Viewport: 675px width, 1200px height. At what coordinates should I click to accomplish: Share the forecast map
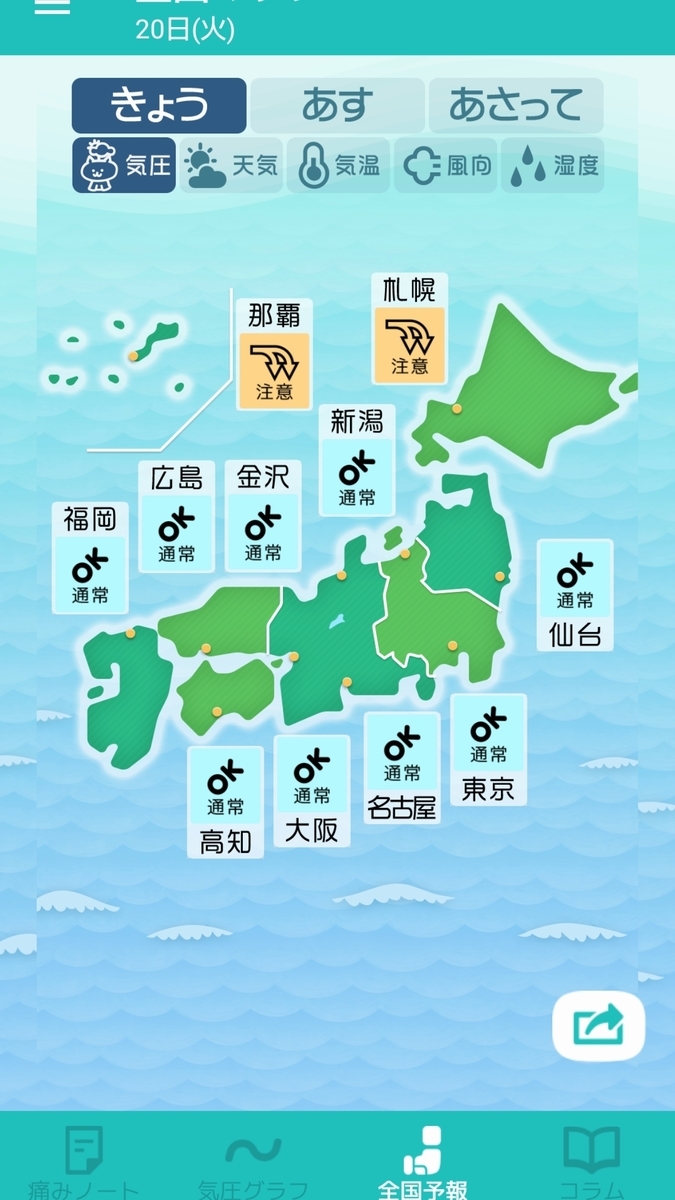click(598, 1025)
